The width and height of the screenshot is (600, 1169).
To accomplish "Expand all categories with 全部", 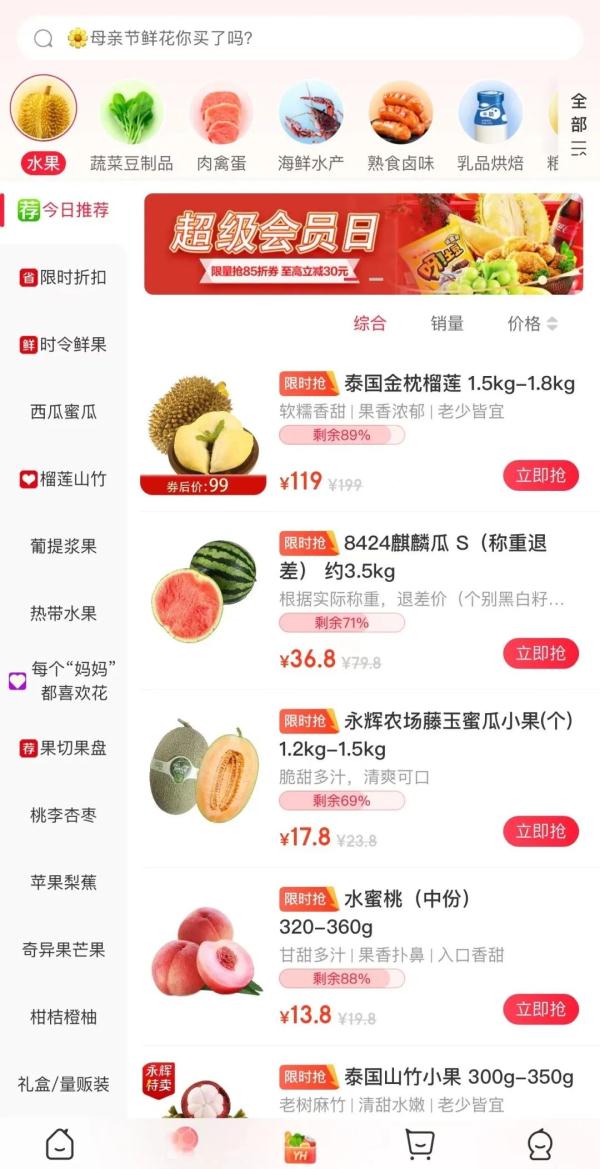I will (578, 126).
